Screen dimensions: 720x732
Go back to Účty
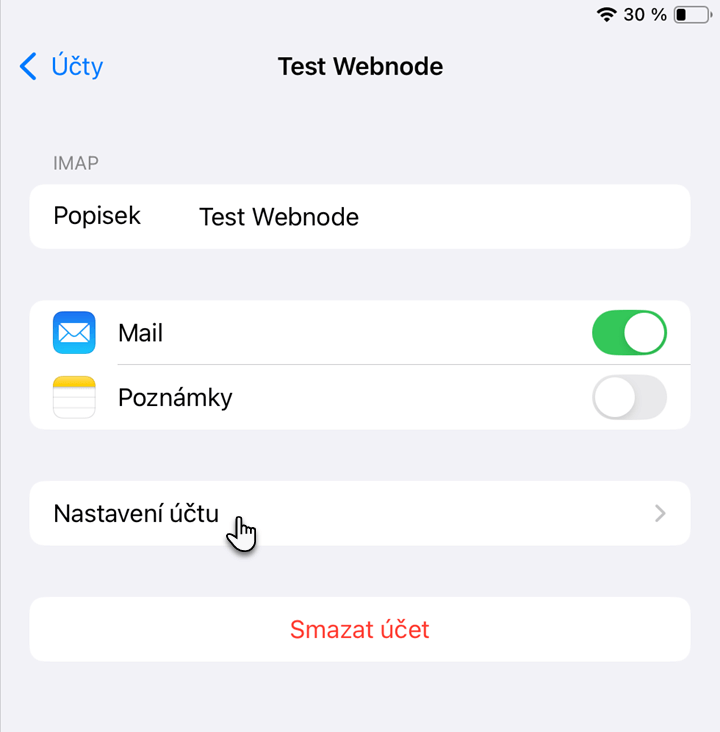tap(62, 67)
